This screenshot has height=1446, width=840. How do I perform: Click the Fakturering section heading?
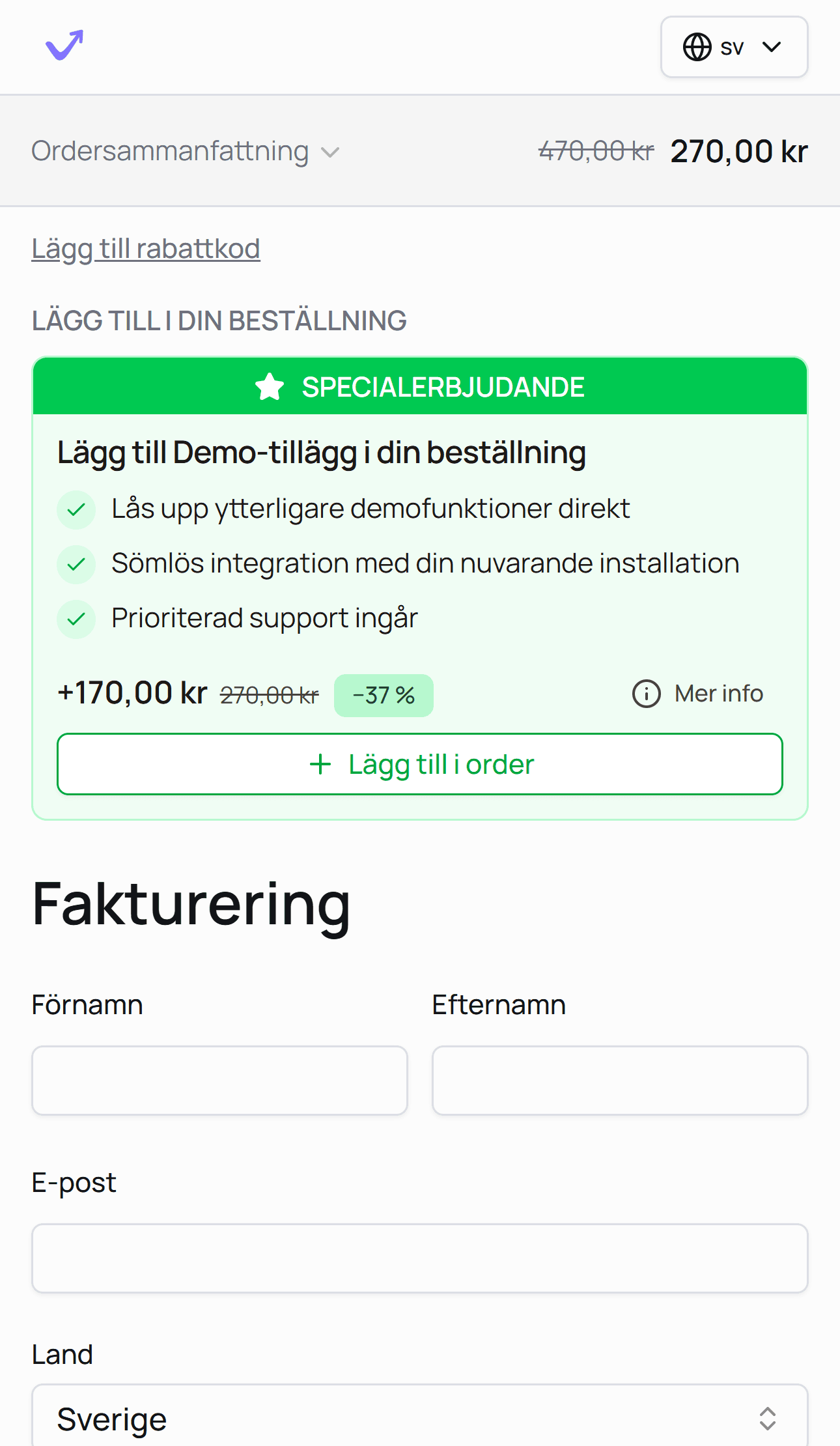tap(190, 907)
